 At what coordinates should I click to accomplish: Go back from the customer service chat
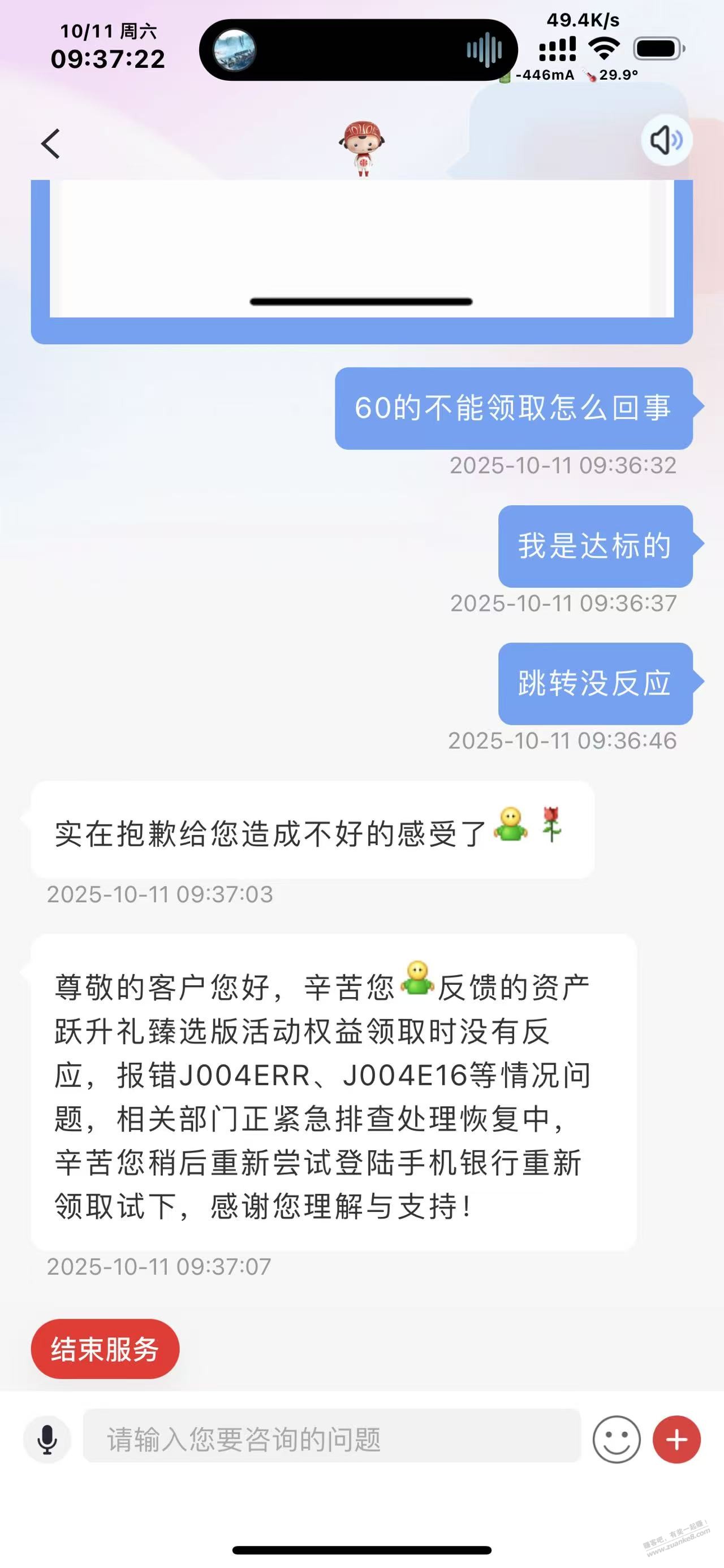[x=51, y=144]
